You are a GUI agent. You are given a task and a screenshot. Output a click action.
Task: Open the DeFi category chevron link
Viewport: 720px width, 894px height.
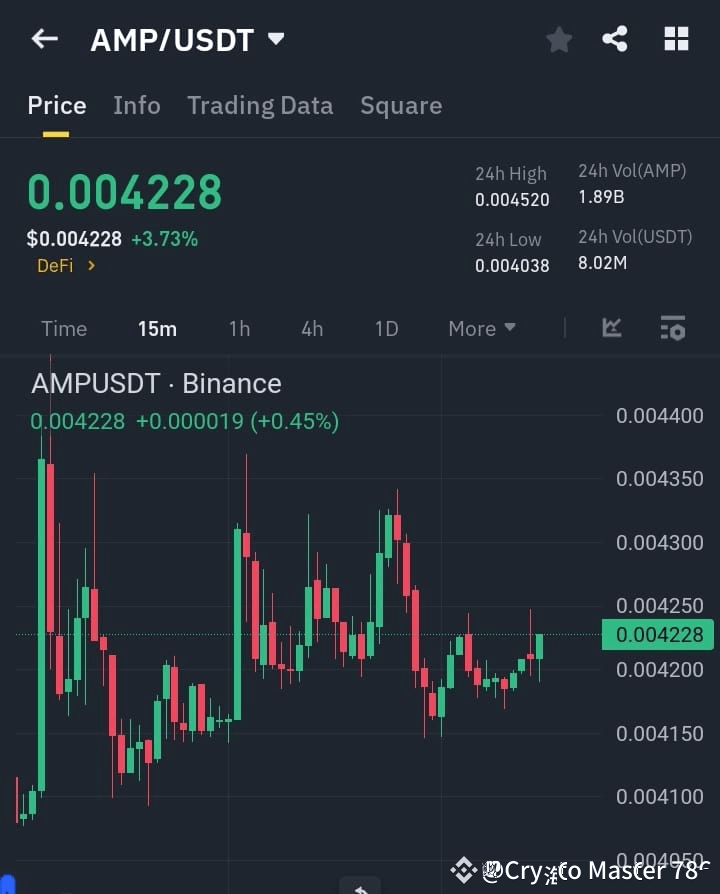click(66, 267)
